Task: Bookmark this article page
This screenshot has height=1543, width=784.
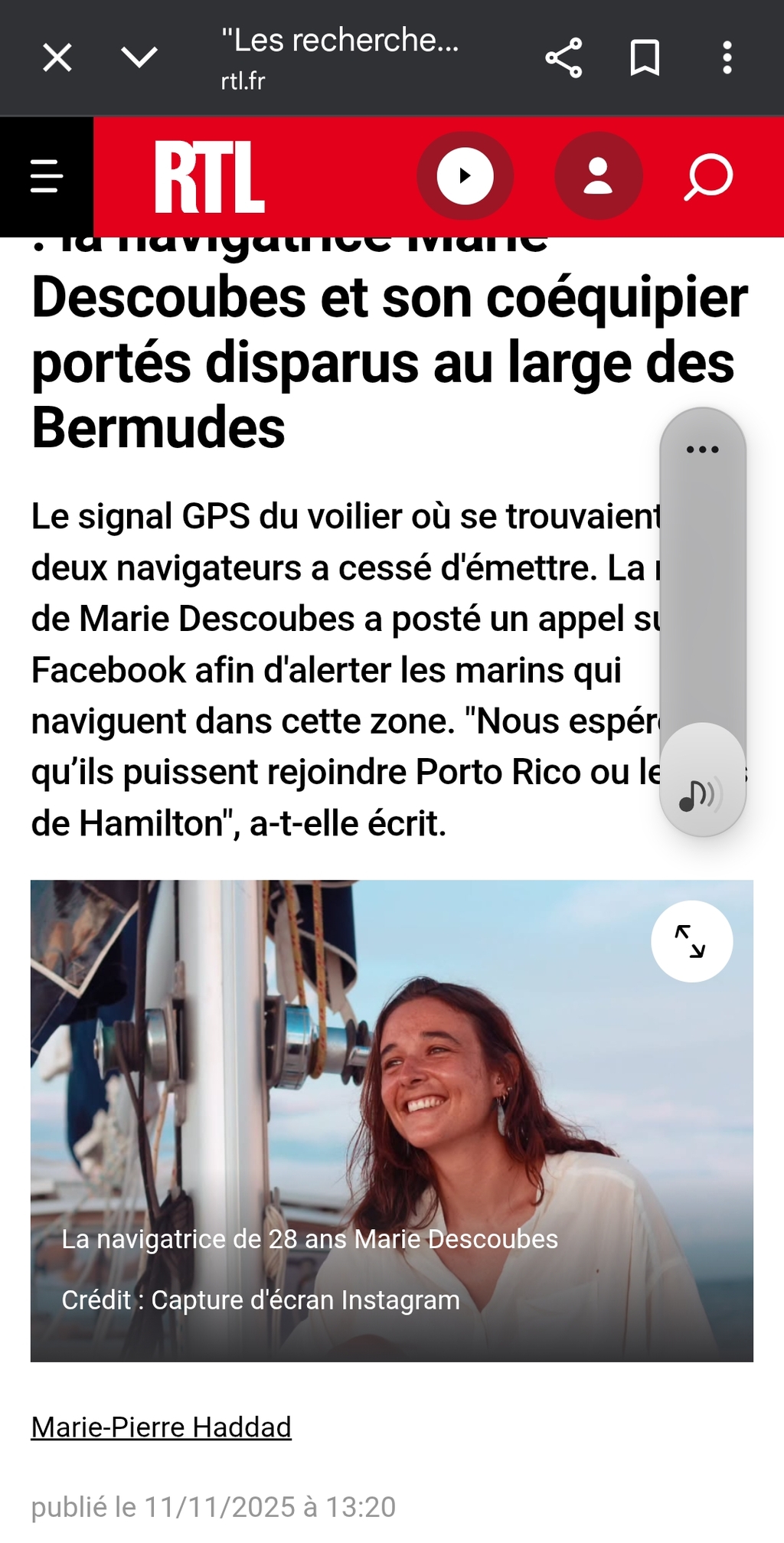Action: [645, 57]
